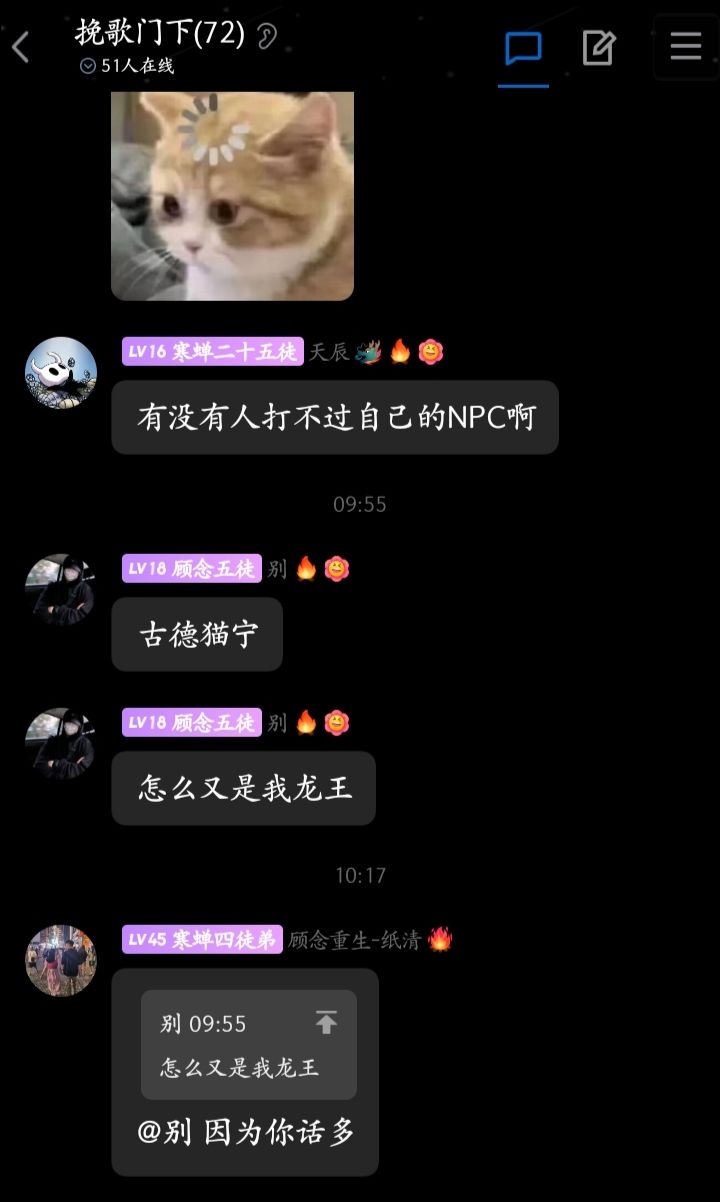Tap the back arrow to leave chat
Viewport: 720px width, 1202px height.
click(20, 46)
